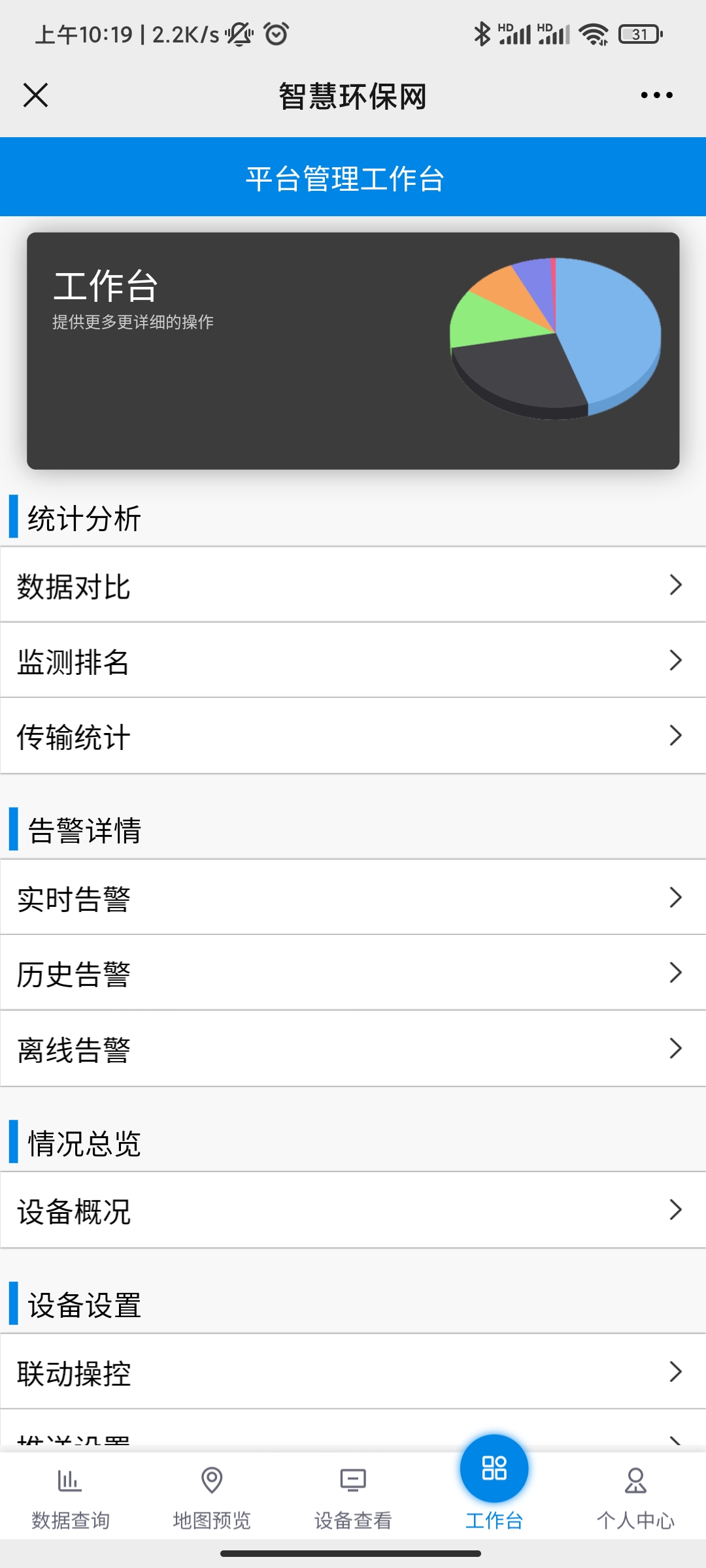Open 历史告警 row
The image size is (706, 1568).
click(353, 973)
